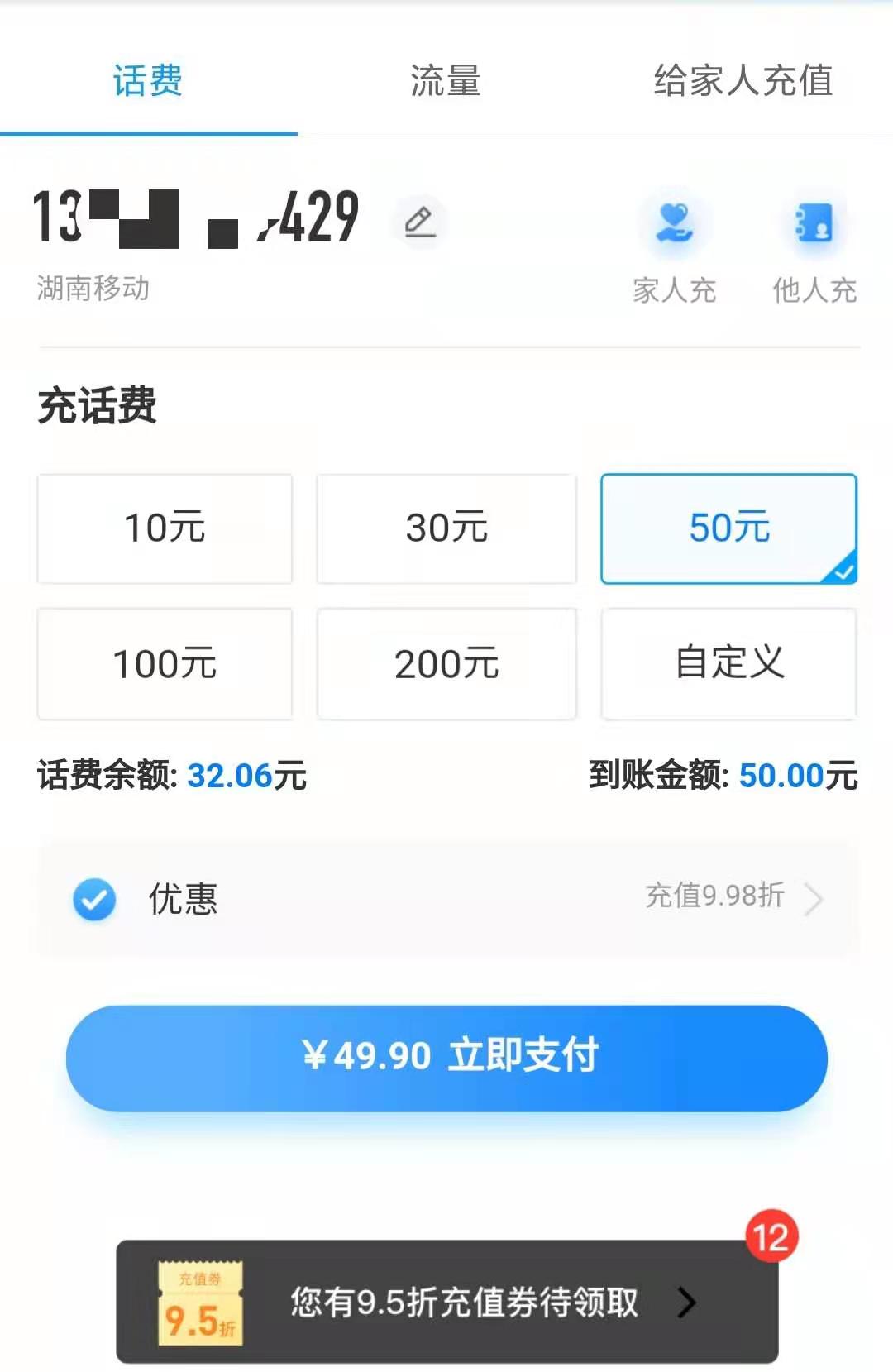Tap the 家人充 heart-hand icon
893x1372 pixels.
coord(672,222)
